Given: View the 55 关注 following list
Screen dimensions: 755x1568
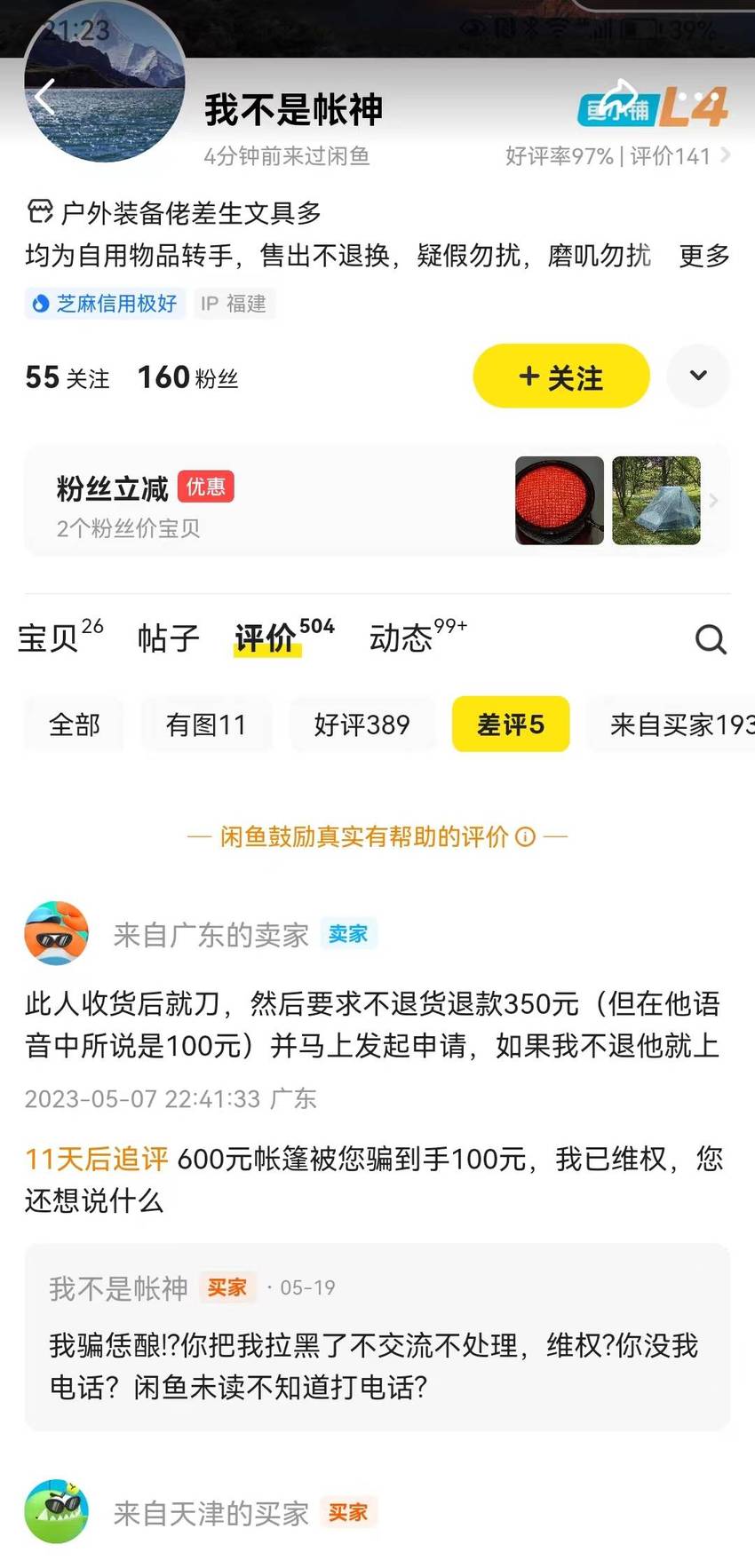Looking at the screenshot, I should (x=68, y=377).
